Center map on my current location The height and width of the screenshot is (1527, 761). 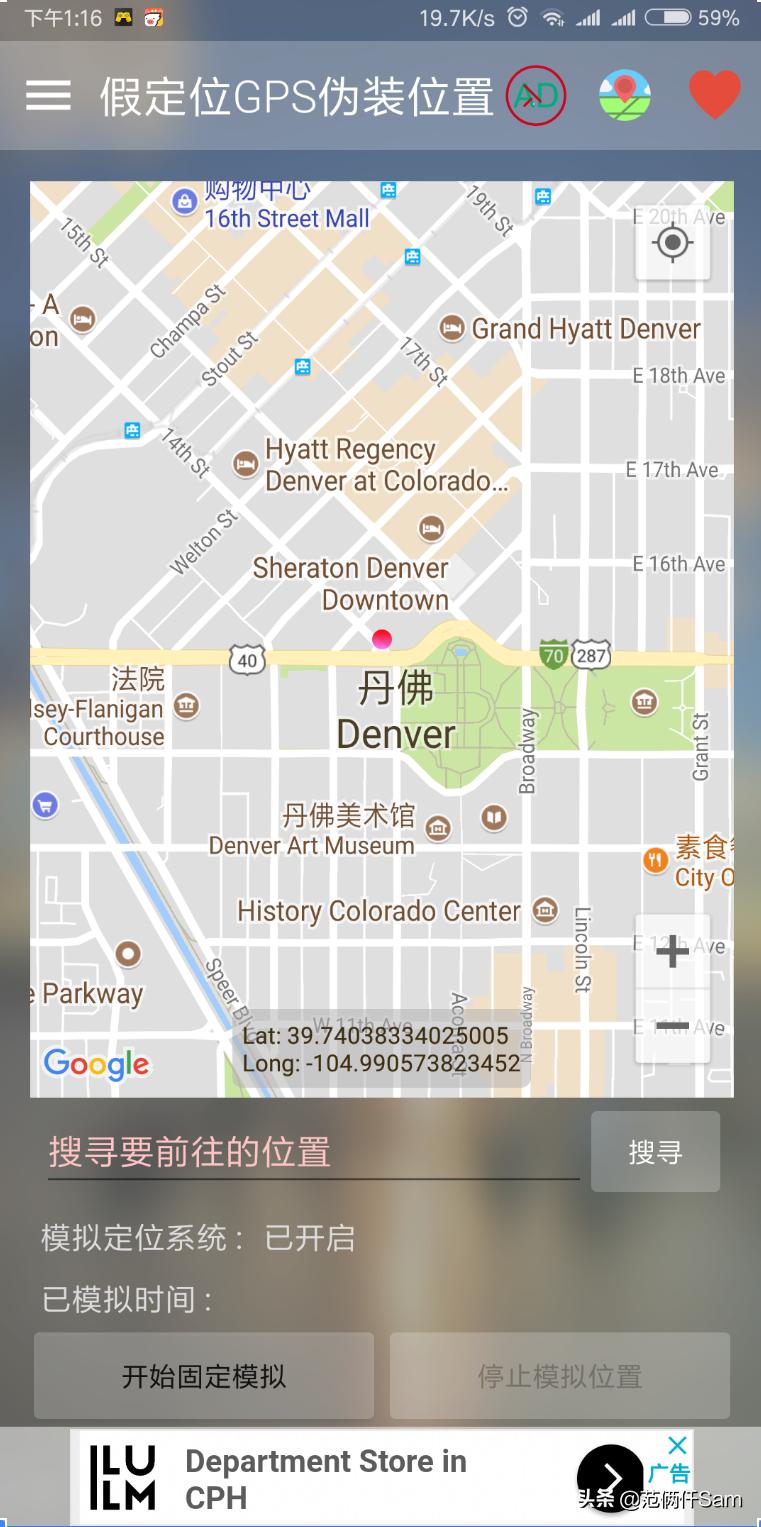coord(672,243)
